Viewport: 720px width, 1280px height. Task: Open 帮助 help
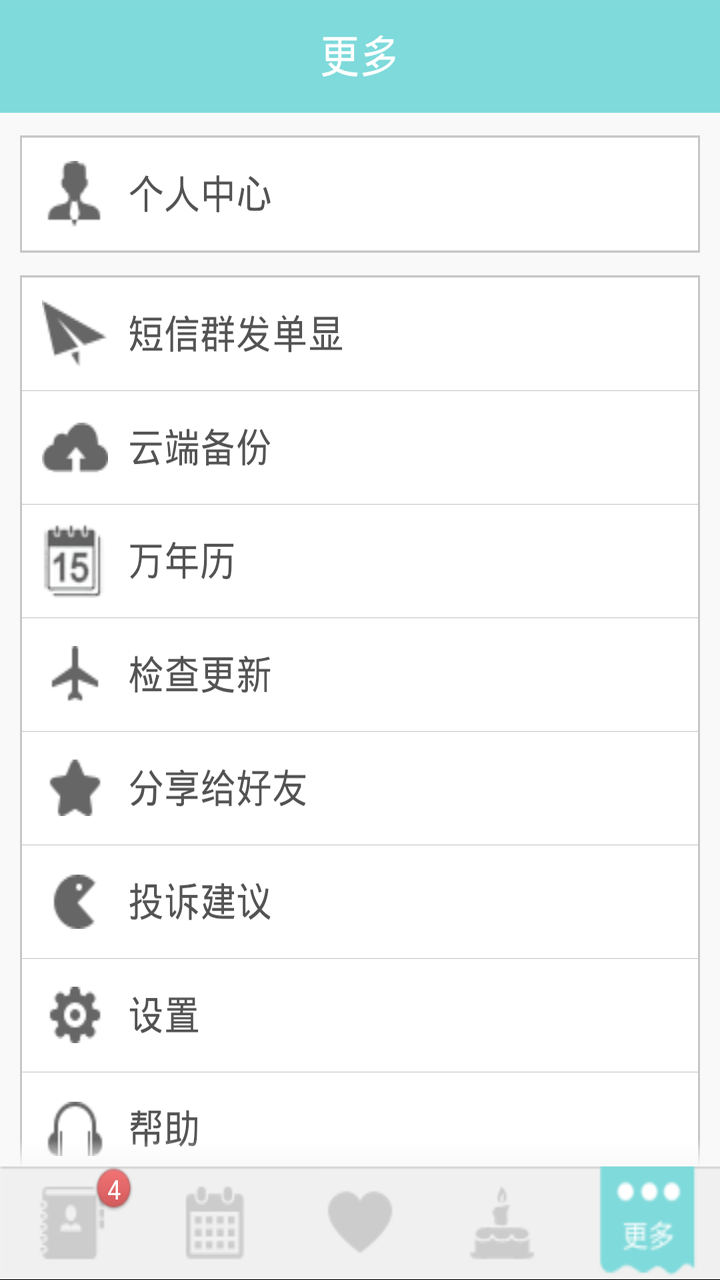tap(360, 1126)
